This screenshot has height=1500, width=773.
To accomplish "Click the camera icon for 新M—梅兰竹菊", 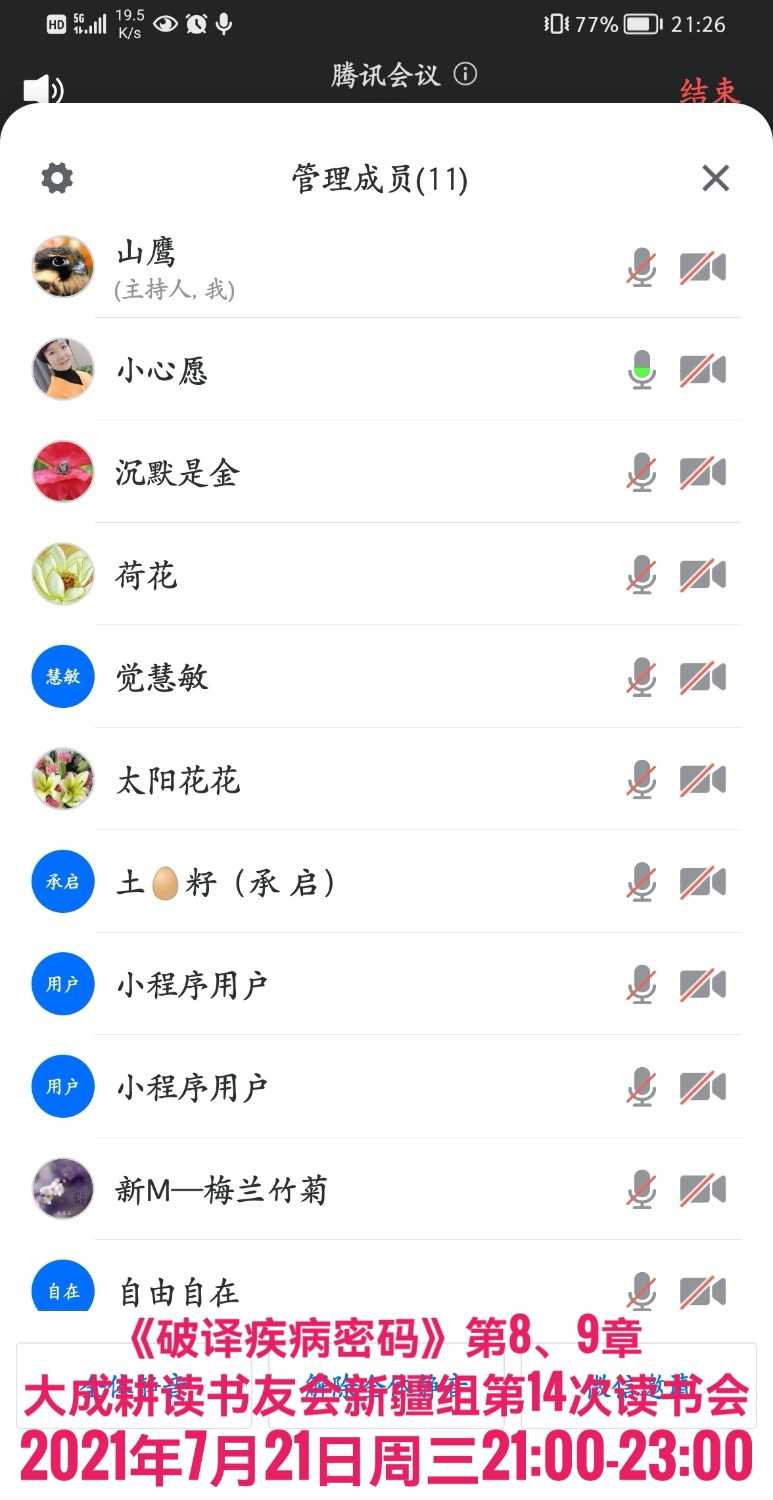I will pos(704,1188).
